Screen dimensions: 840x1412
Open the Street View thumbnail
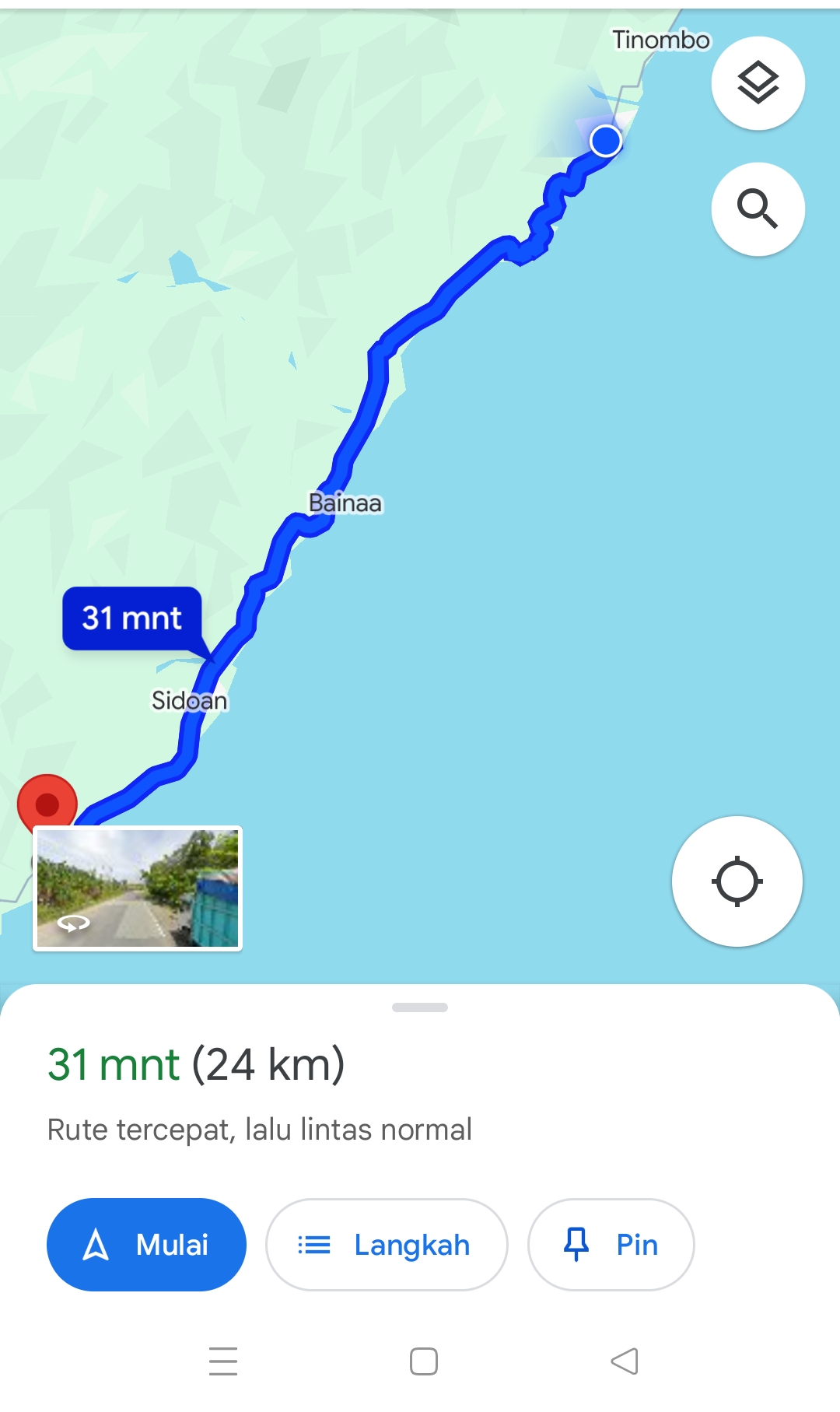coord(138,888)
